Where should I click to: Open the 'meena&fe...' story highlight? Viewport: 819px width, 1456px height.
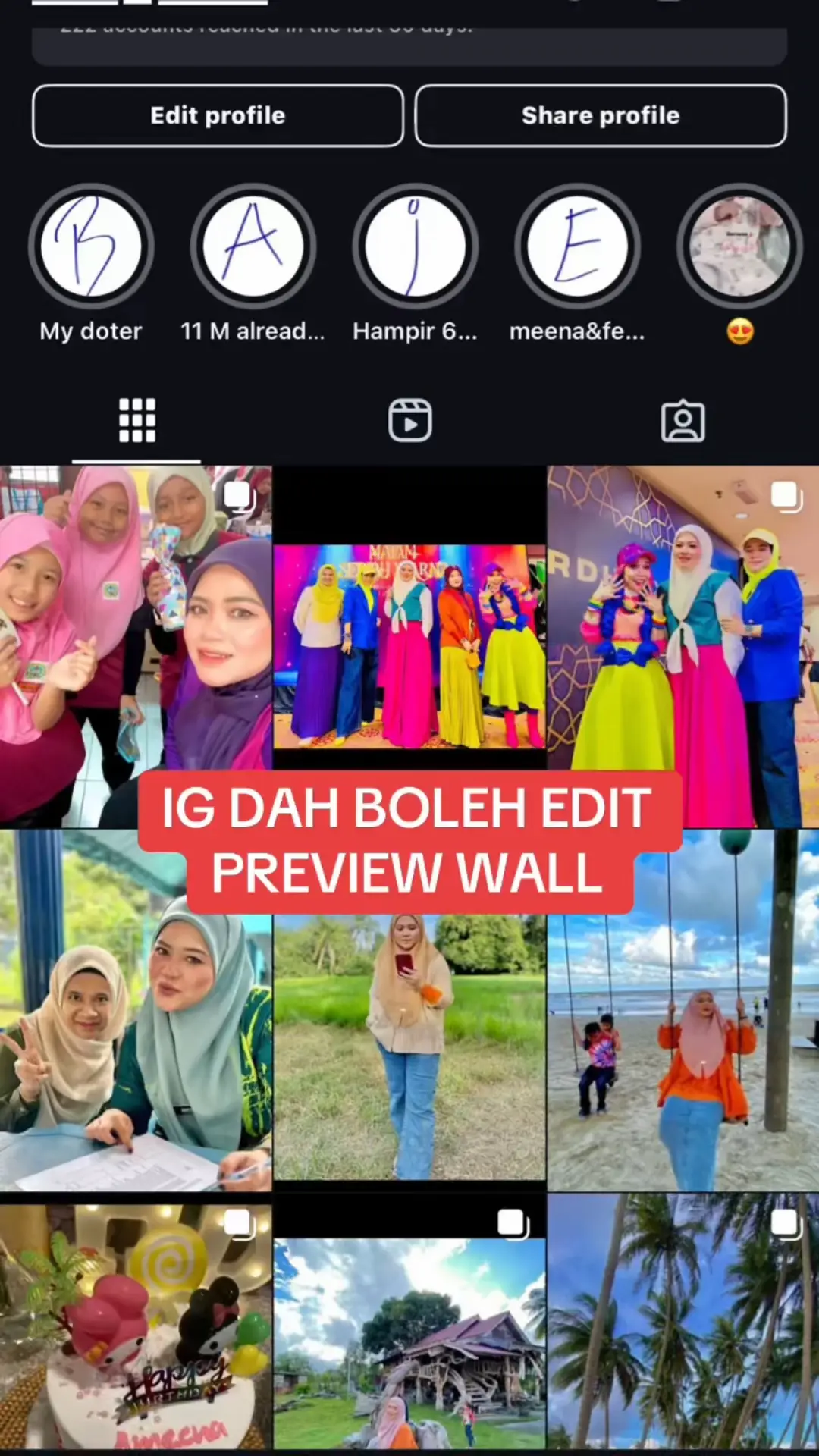(577, 247)
